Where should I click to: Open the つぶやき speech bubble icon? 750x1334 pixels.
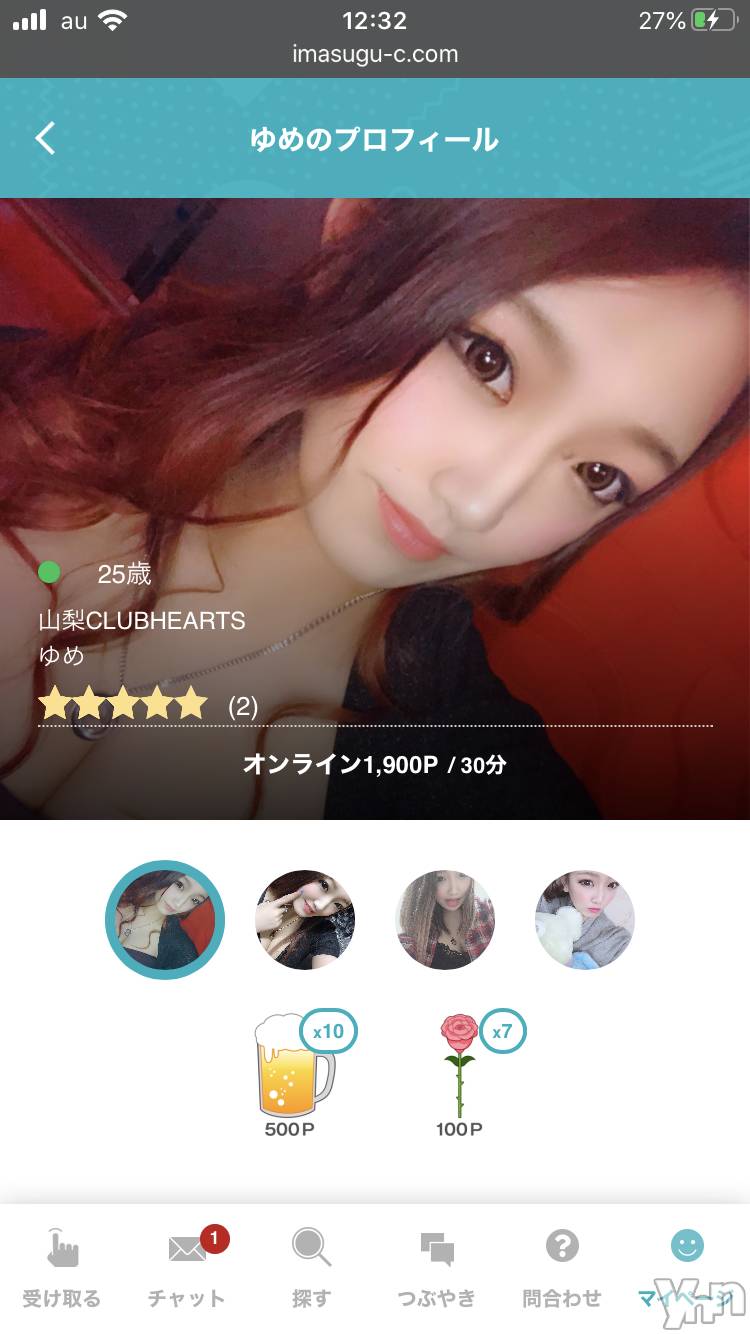point(436,1247)
